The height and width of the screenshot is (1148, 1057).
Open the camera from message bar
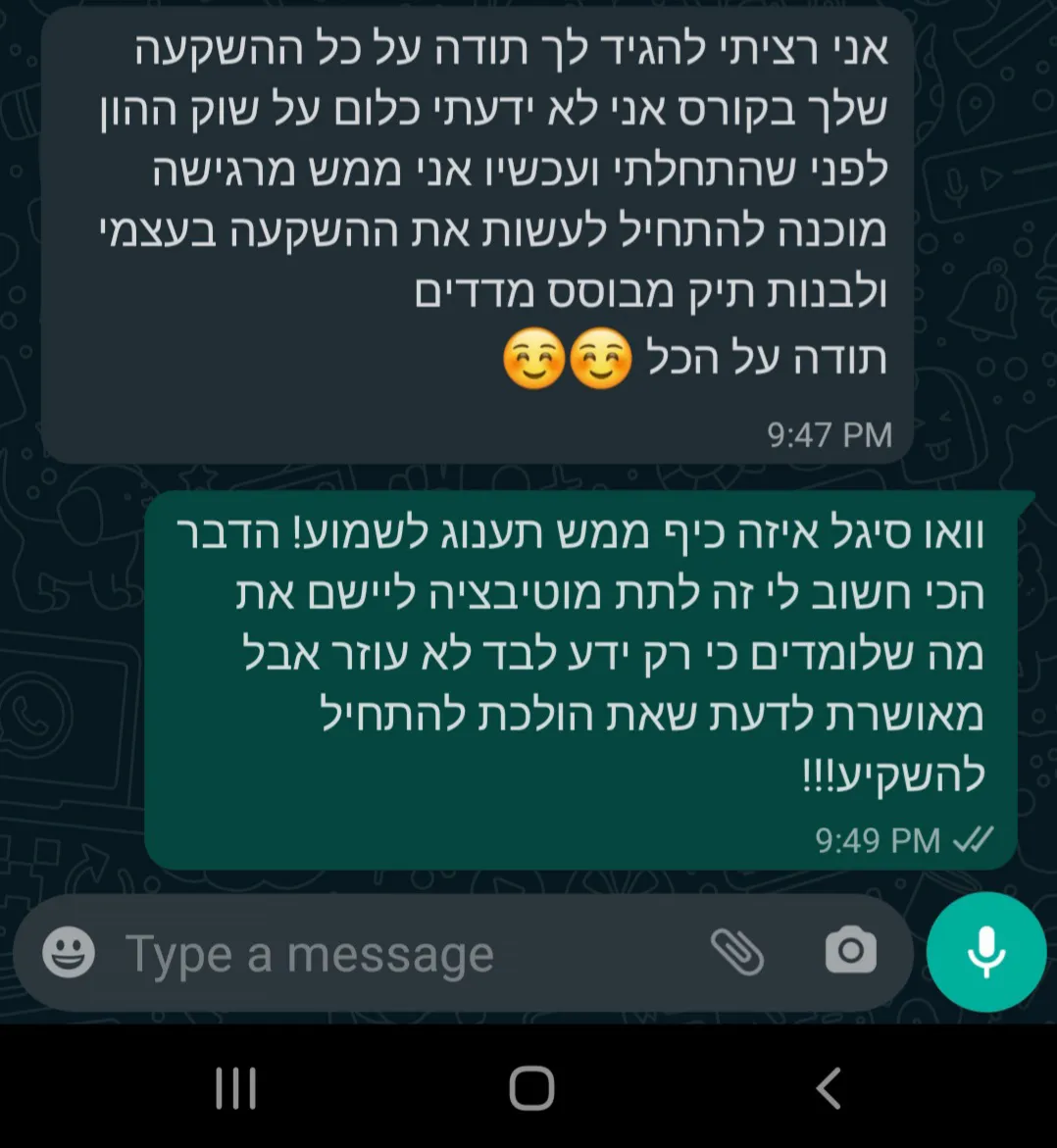tap(850, 951)
